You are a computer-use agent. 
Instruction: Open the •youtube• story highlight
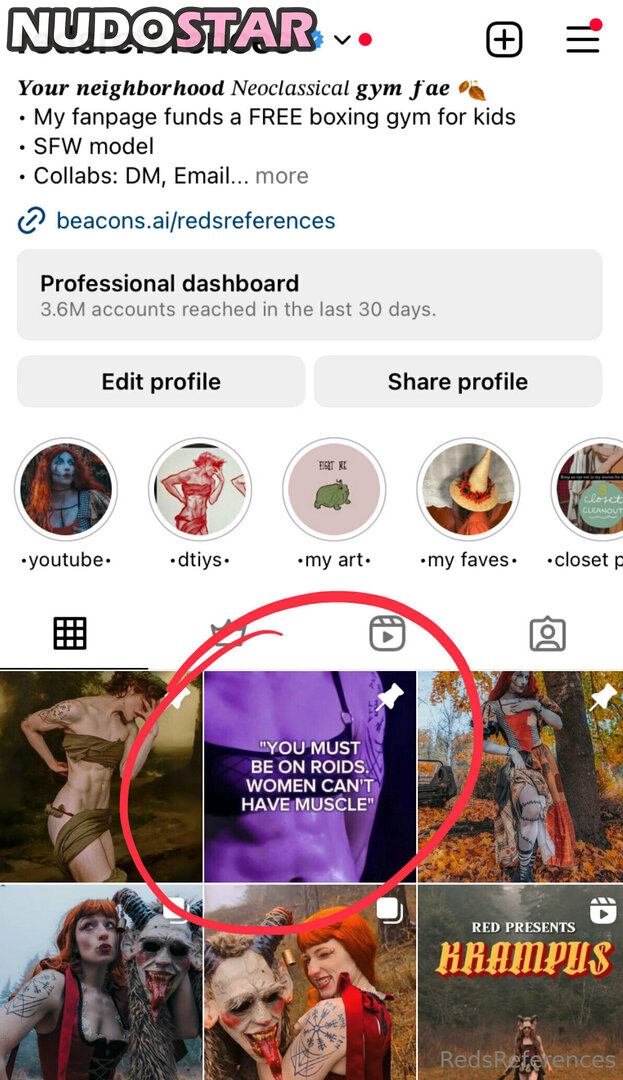[66, 490]
